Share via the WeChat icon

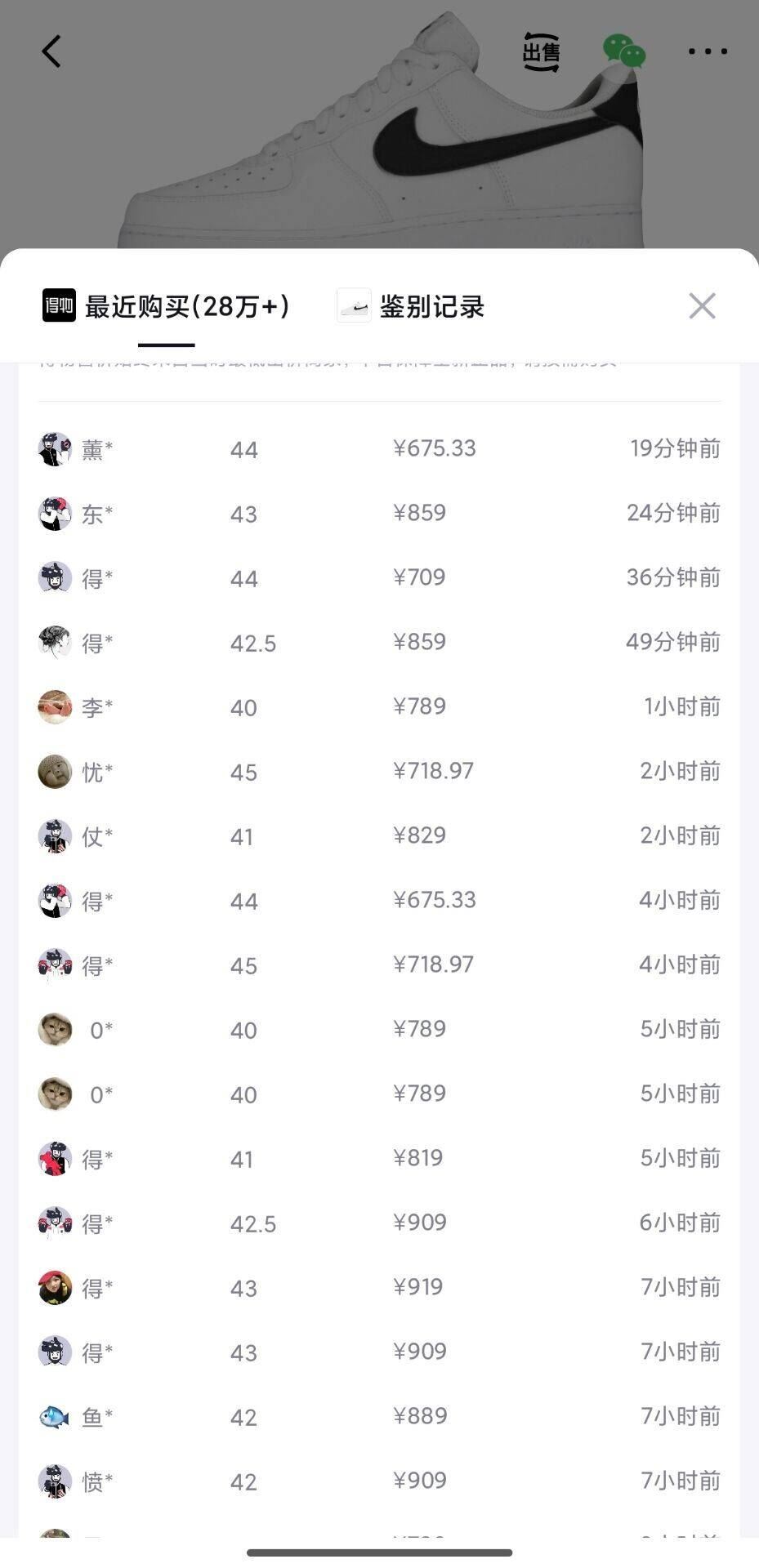pos(624,51)
